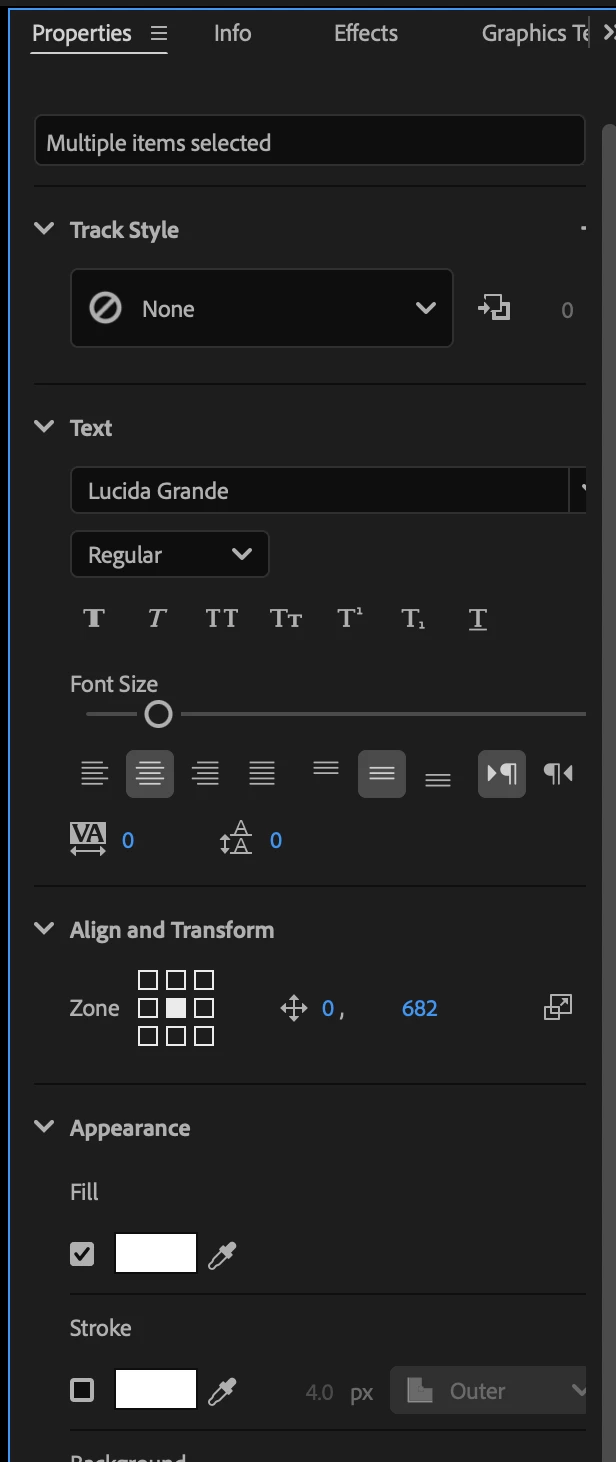Open the Properties panel menu
Viewport: 616px width, 1462px height.
(x=159, y=33)
